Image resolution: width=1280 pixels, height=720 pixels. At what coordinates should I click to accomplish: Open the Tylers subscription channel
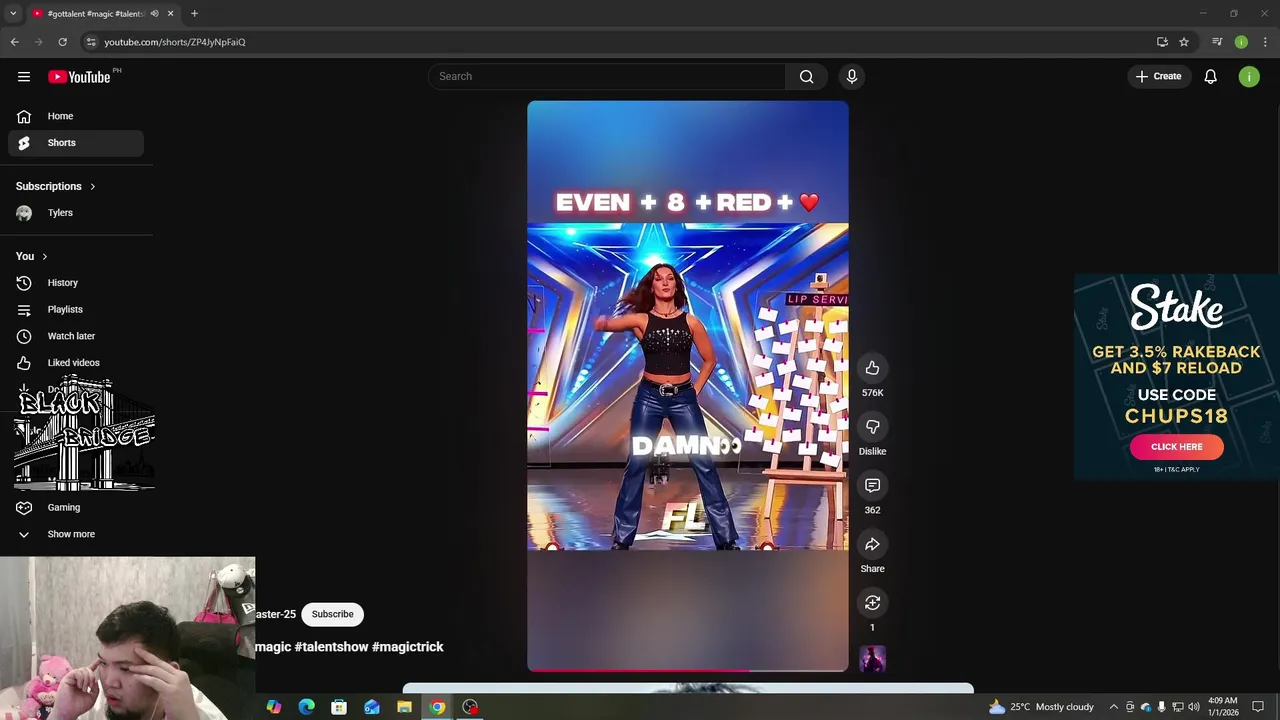point(60,213)
